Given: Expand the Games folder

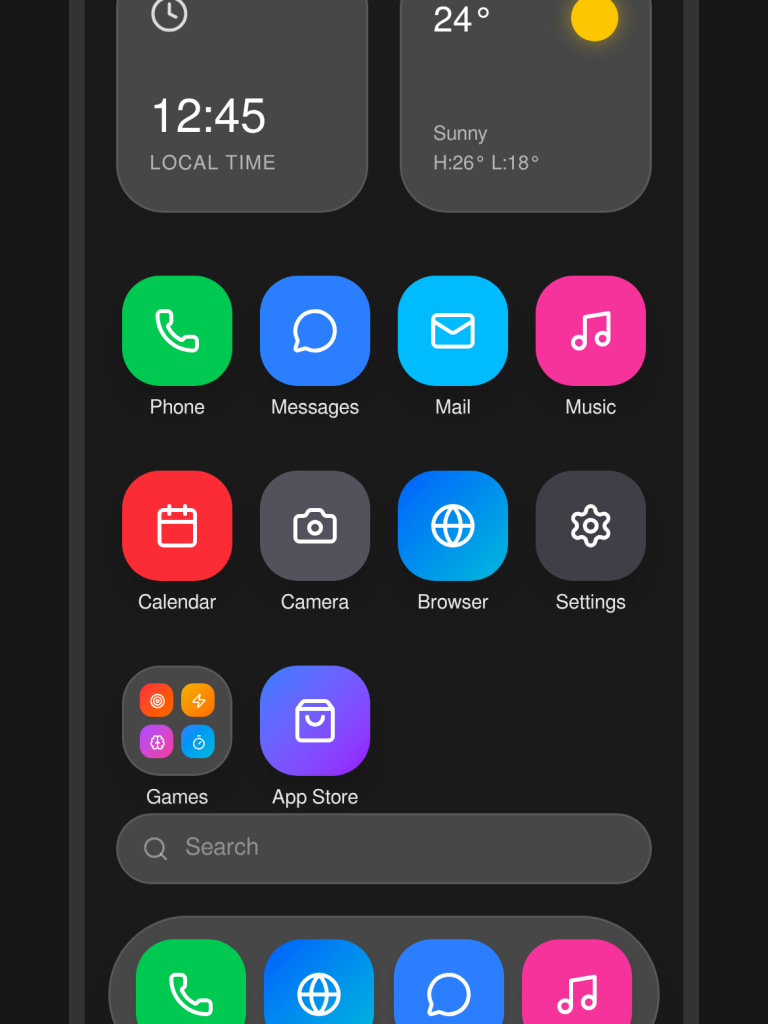Looking at the screenshot, I should click(177, 720).
